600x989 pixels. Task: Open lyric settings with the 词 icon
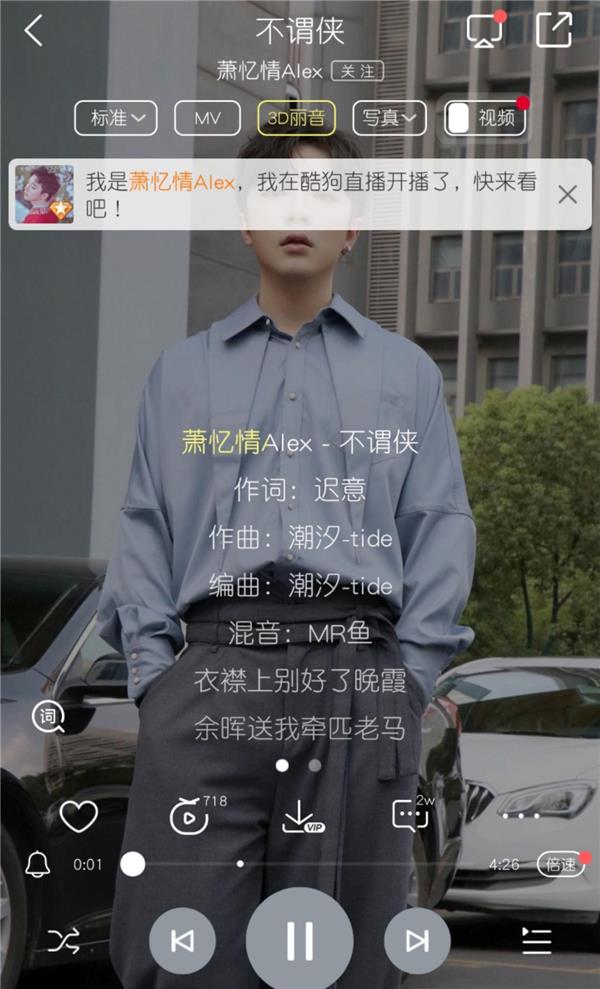(48, 717)
